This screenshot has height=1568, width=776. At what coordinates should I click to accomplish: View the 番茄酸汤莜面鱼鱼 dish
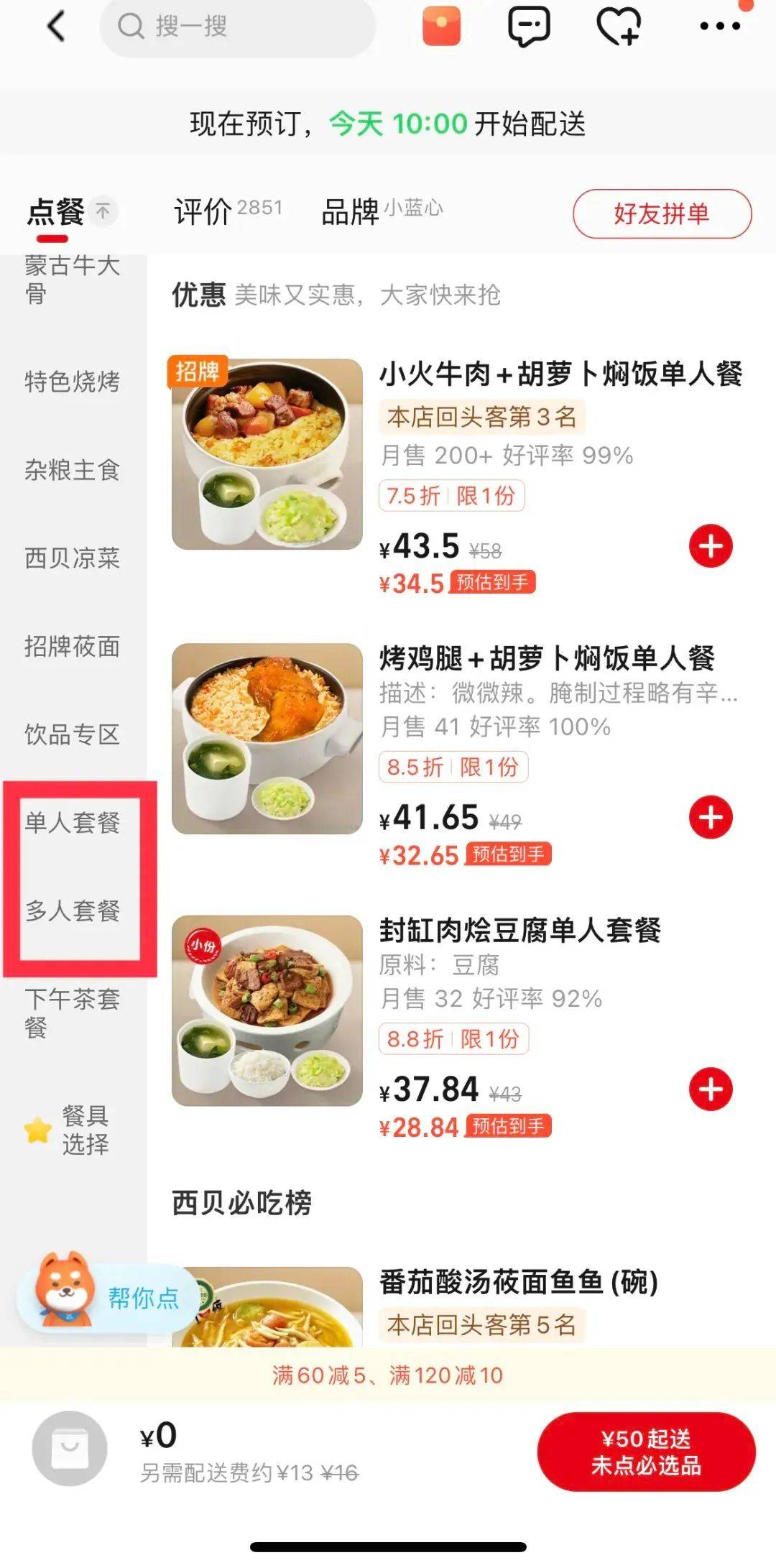(x=519, y=1283)
